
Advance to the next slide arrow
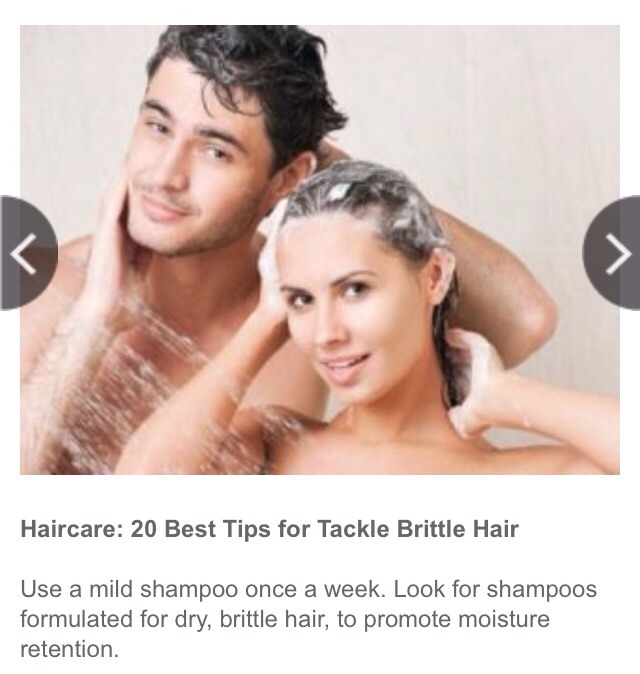(615, 253)
